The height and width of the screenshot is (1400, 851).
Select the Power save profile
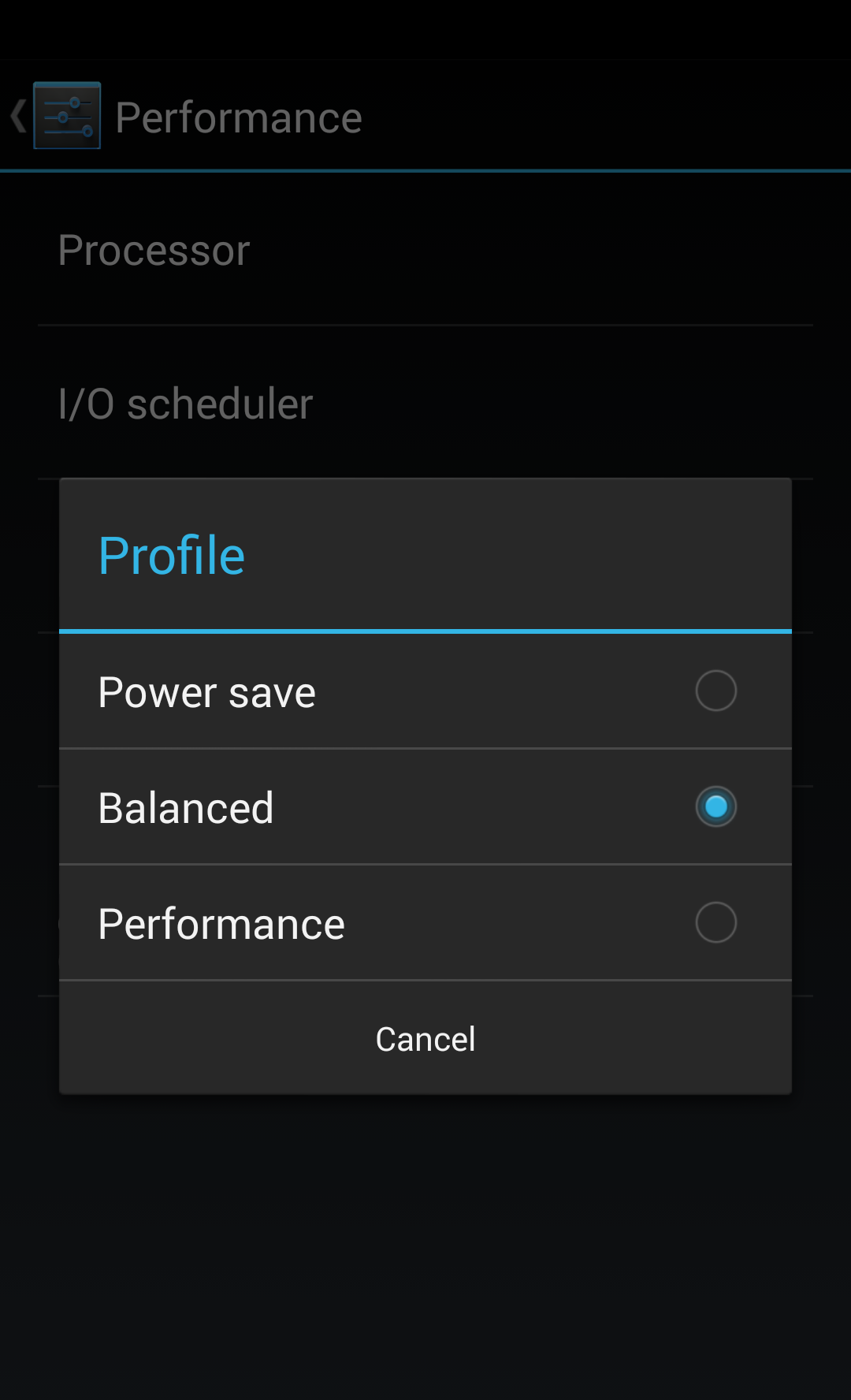coord(425,691)
